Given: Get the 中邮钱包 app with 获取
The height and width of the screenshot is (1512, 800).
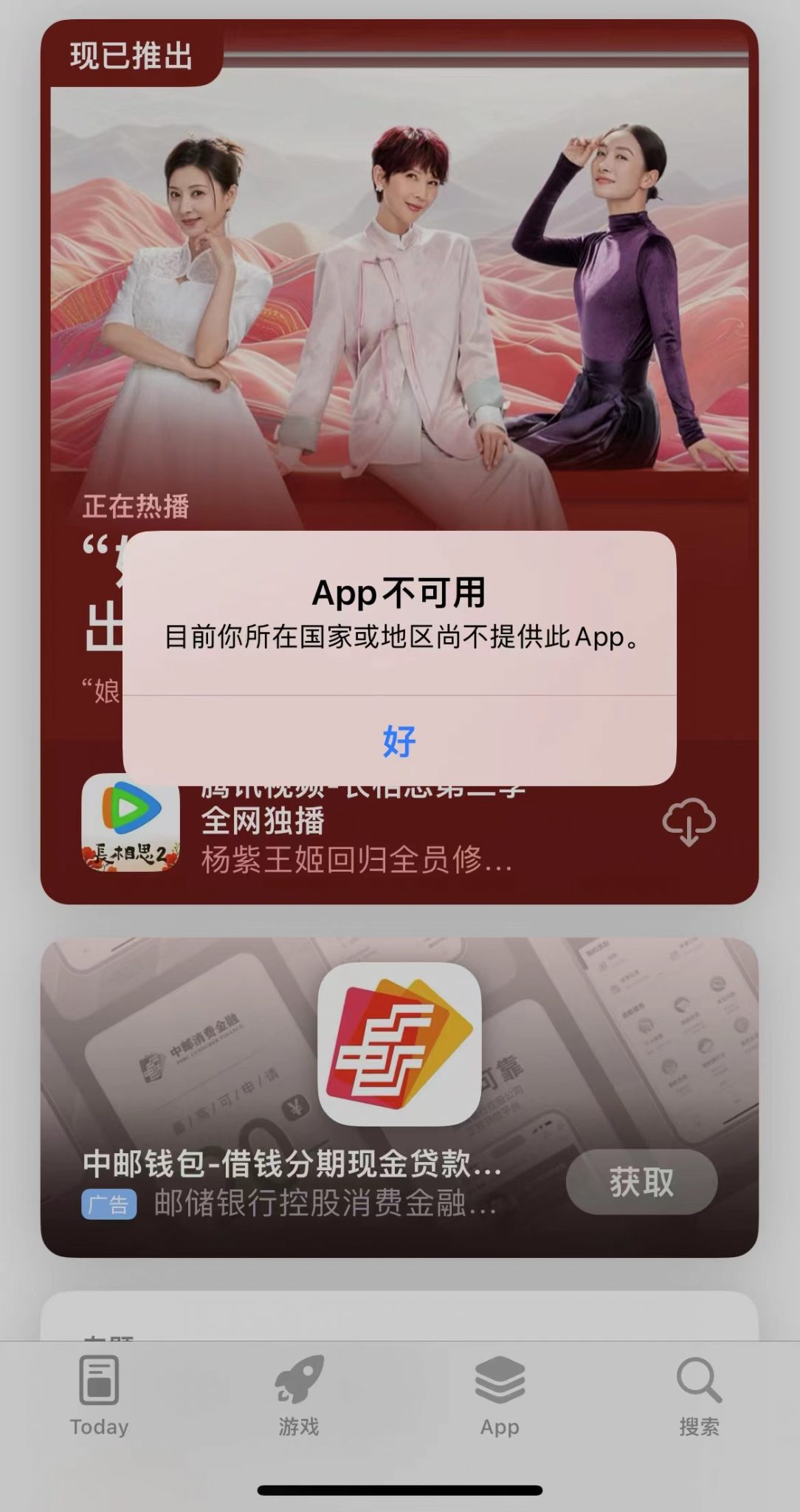Looking at the screenshot, I should [x=641, y=1182].
